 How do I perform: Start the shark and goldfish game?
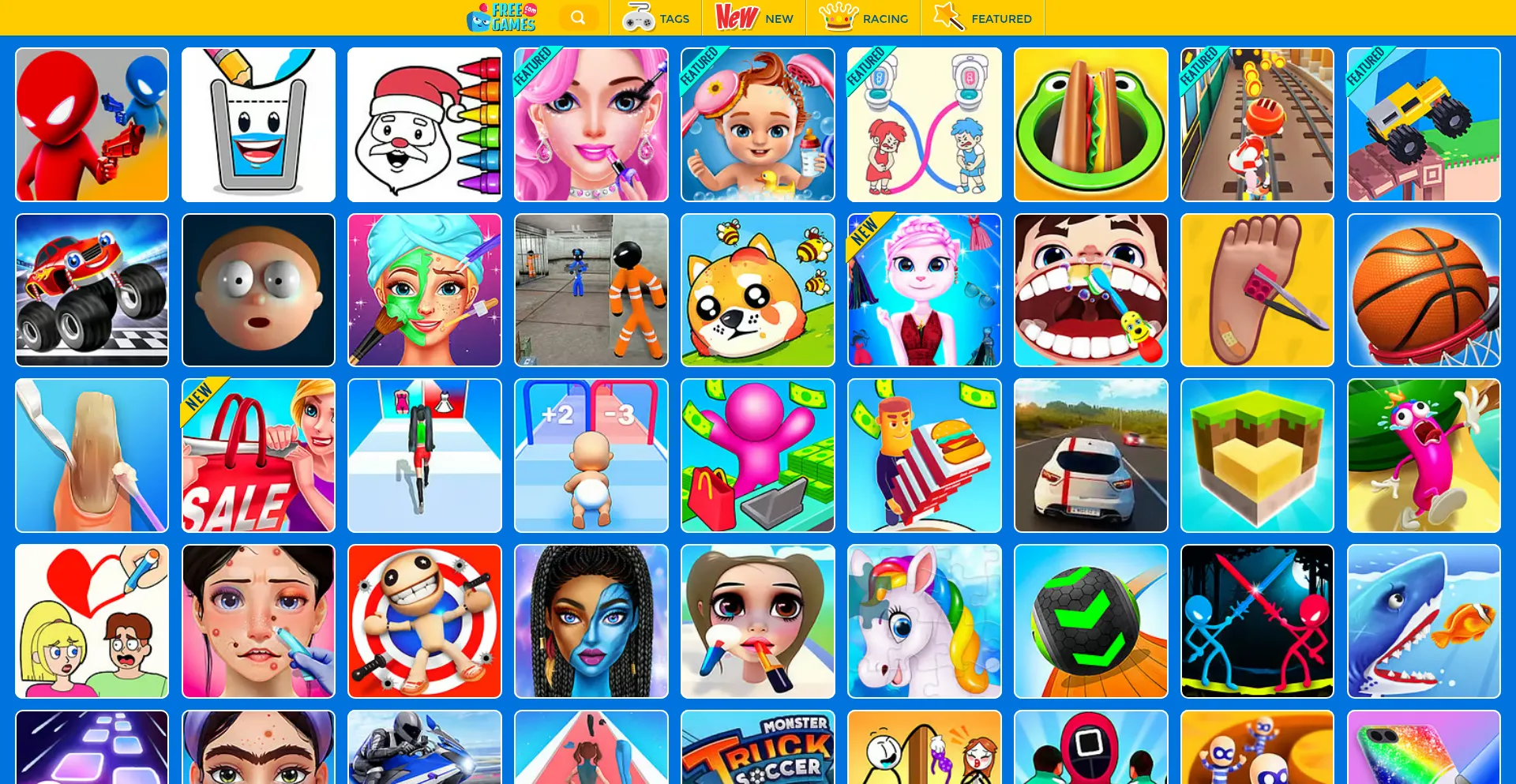tap(1424, 621)
